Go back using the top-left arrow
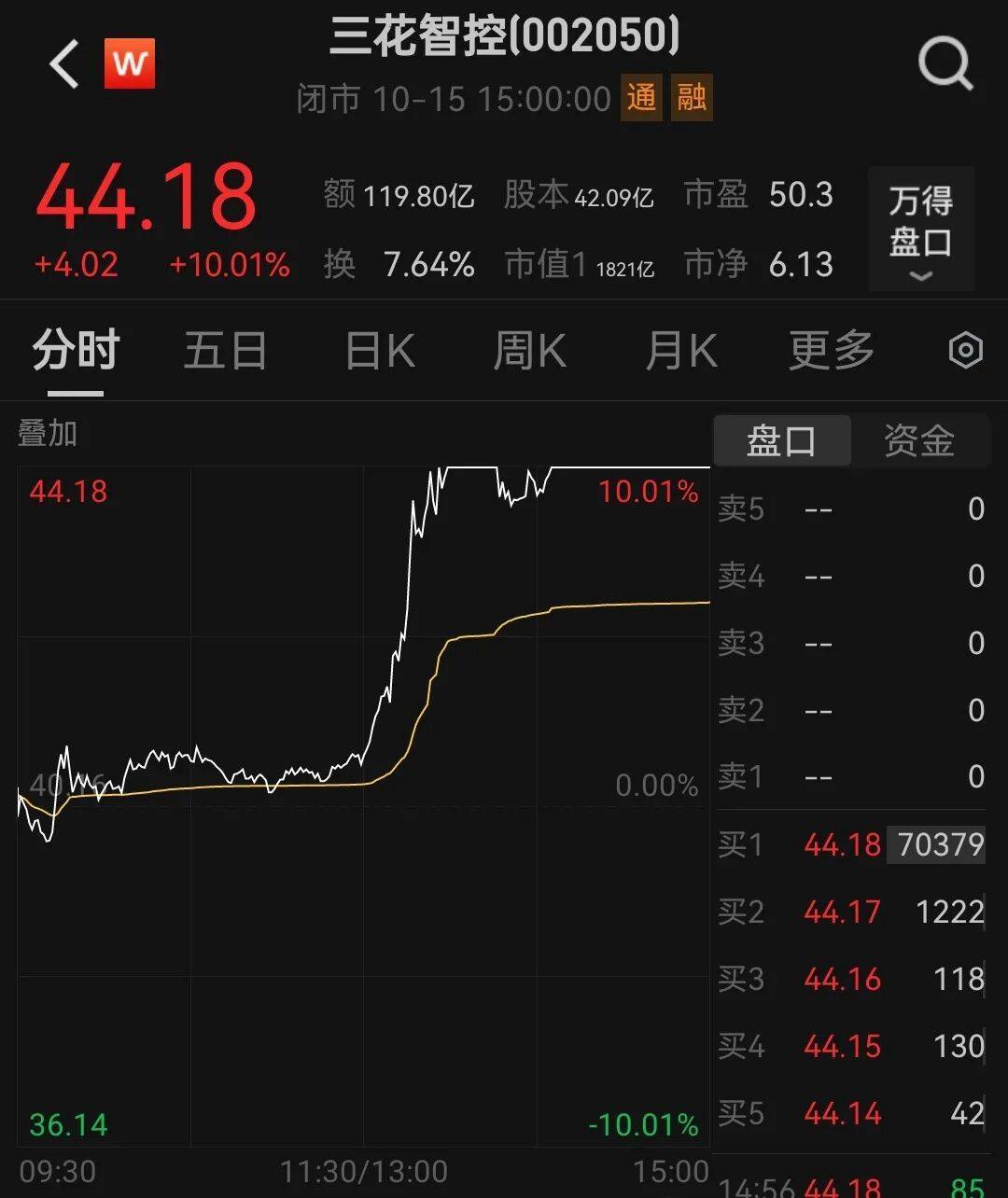 63,65
